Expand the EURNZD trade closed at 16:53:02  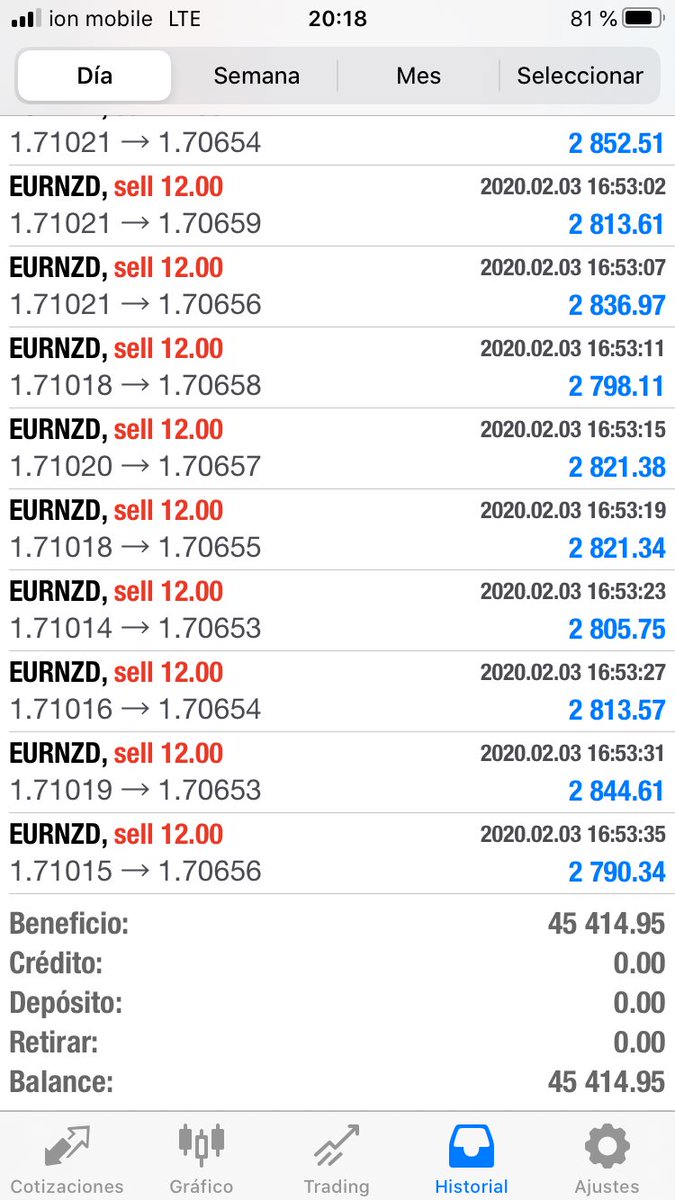[337, 205]
